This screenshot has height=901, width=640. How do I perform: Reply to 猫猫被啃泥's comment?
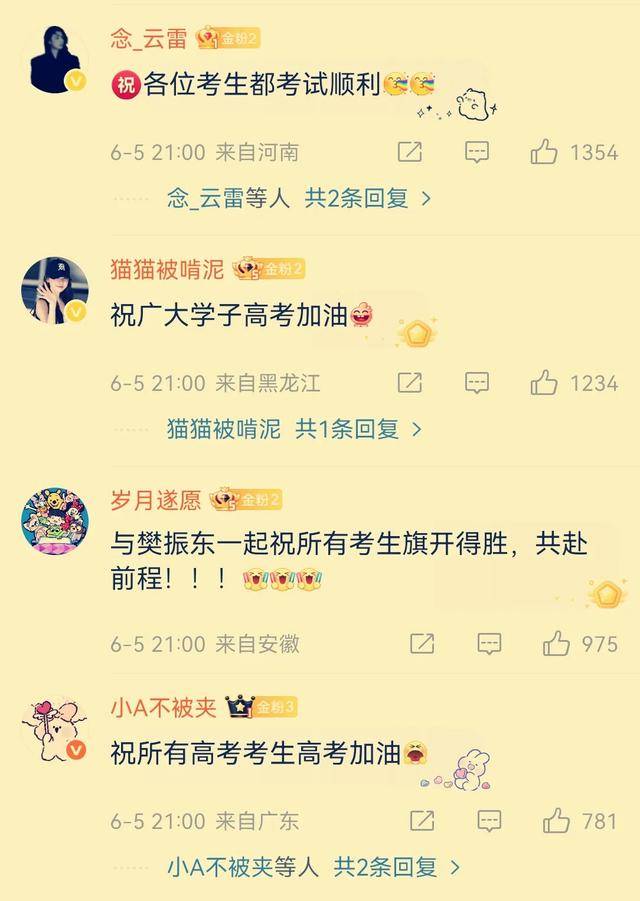pyautogui.click(x=477, y=382)
